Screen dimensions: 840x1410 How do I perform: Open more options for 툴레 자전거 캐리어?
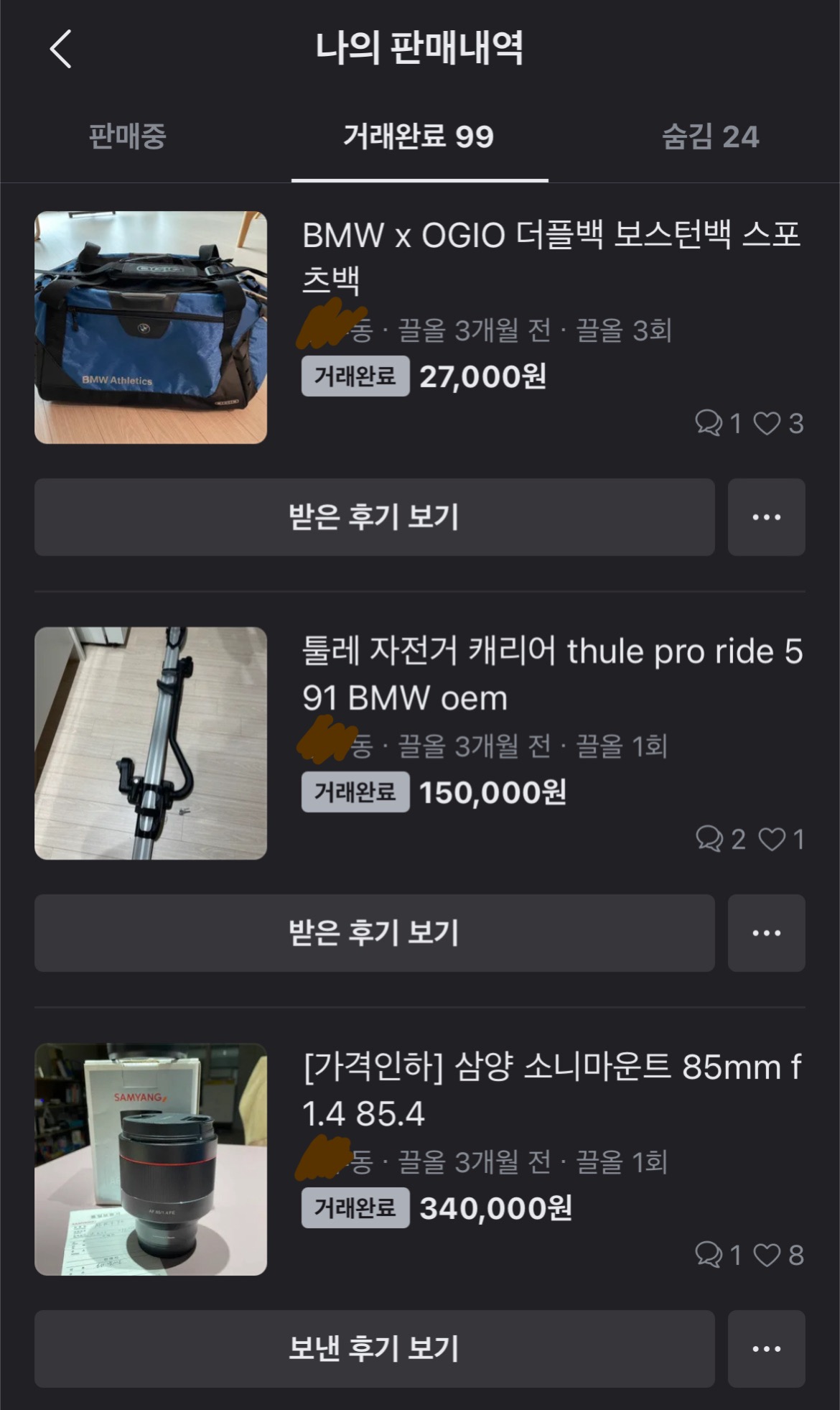coord(766,933)
